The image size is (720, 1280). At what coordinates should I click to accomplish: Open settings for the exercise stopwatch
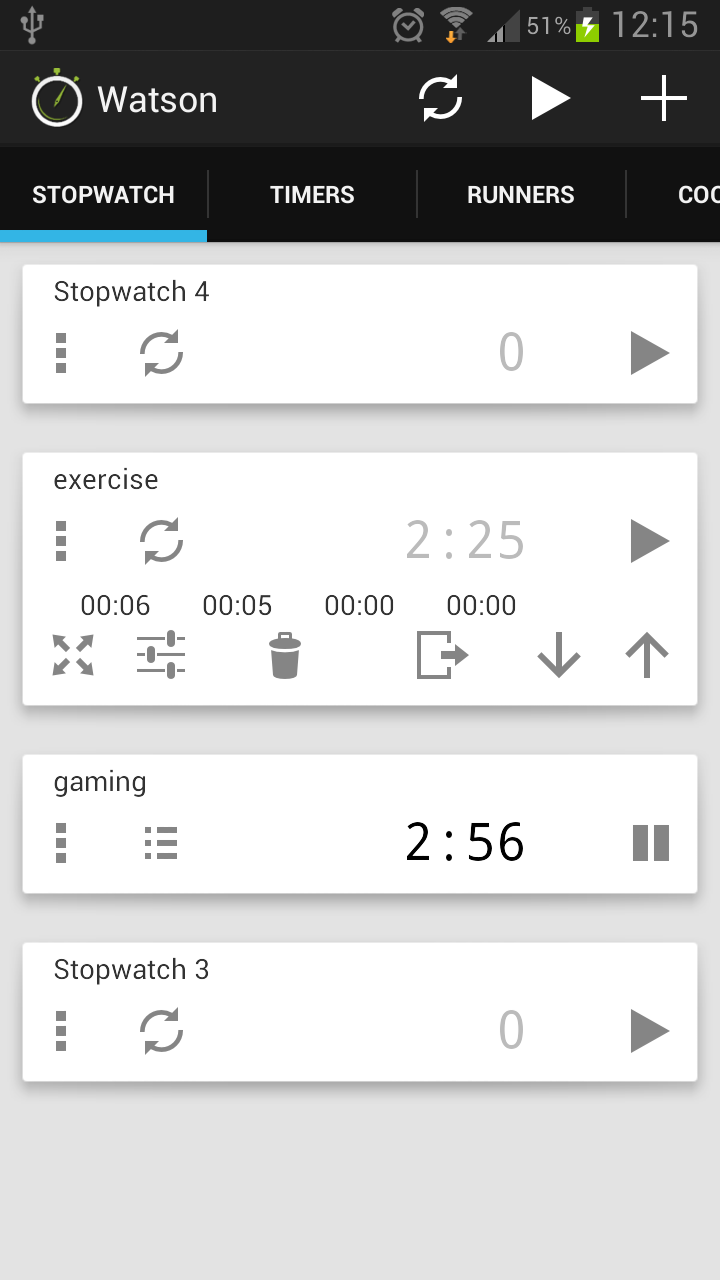[x=160, y=655]
